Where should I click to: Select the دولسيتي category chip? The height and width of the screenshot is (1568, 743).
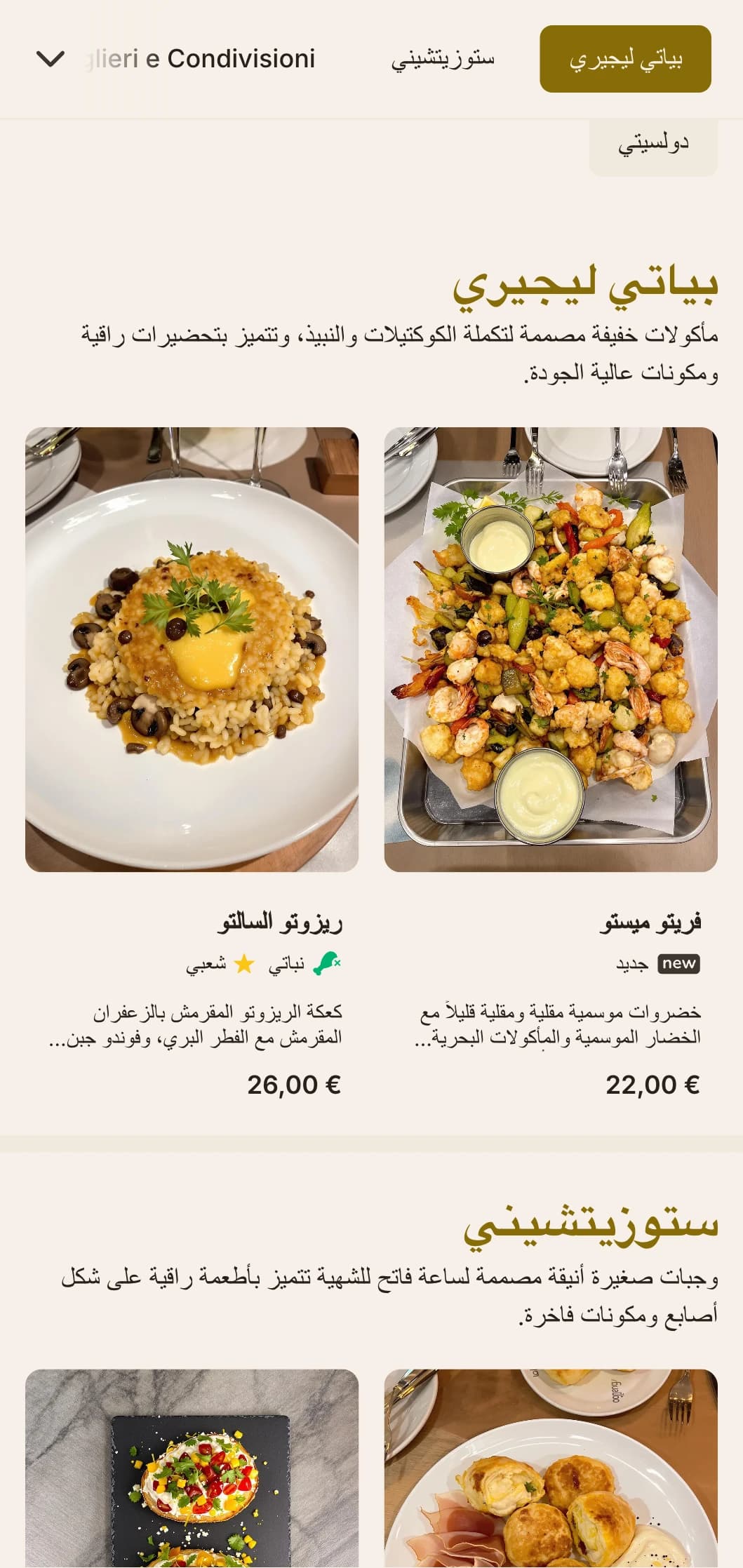point(652,145)
